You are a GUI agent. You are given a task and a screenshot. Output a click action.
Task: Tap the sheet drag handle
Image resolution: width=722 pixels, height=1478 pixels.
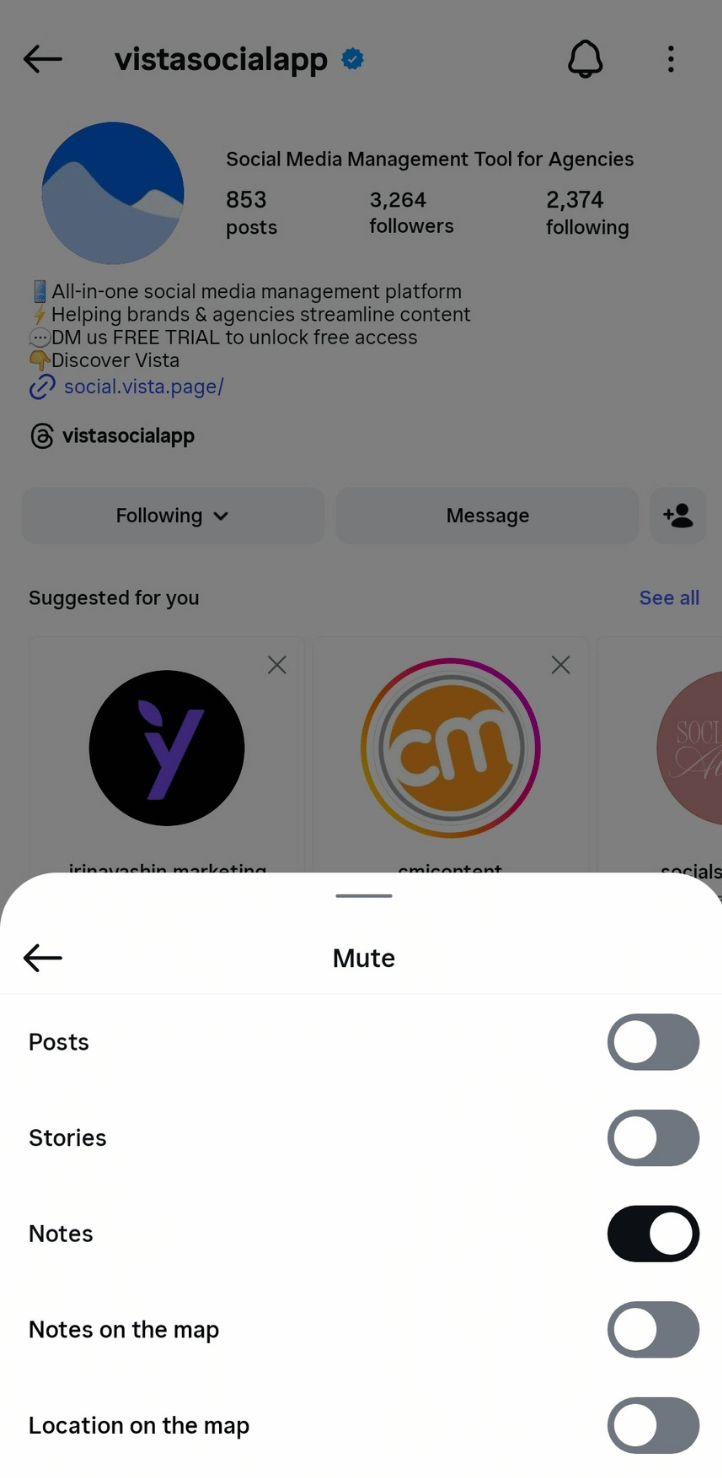pyautogui.click(x=364, y=896)
